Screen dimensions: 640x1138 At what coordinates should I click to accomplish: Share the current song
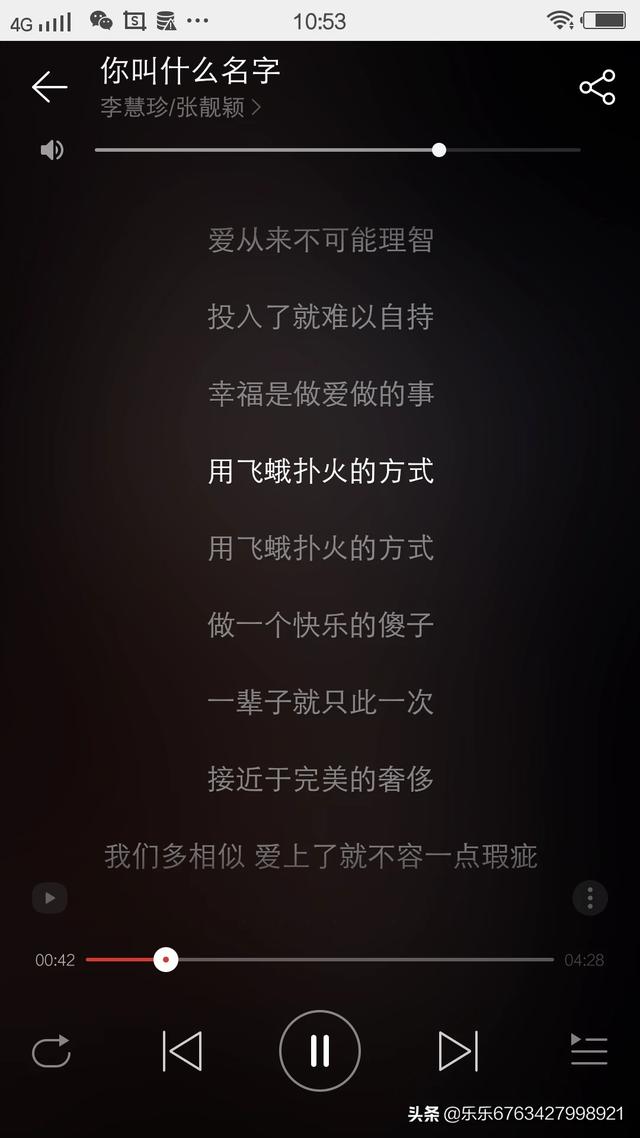point(597,88)
